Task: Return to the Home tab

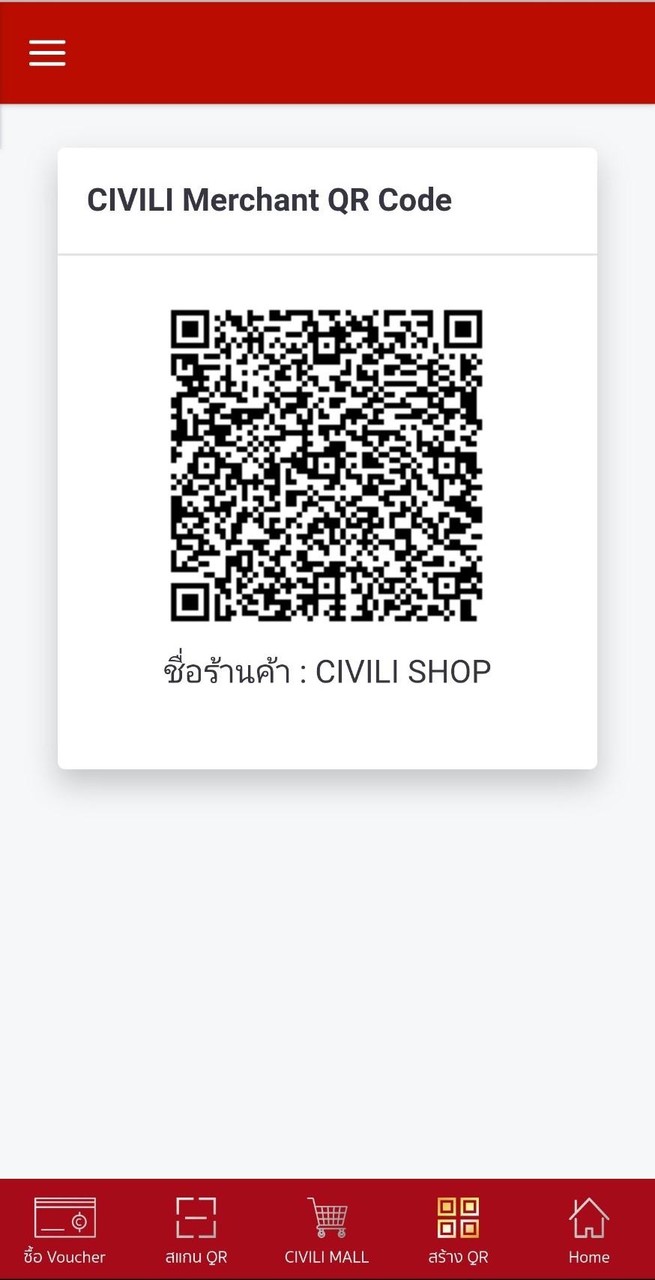Action: [x=589, y=1229]
